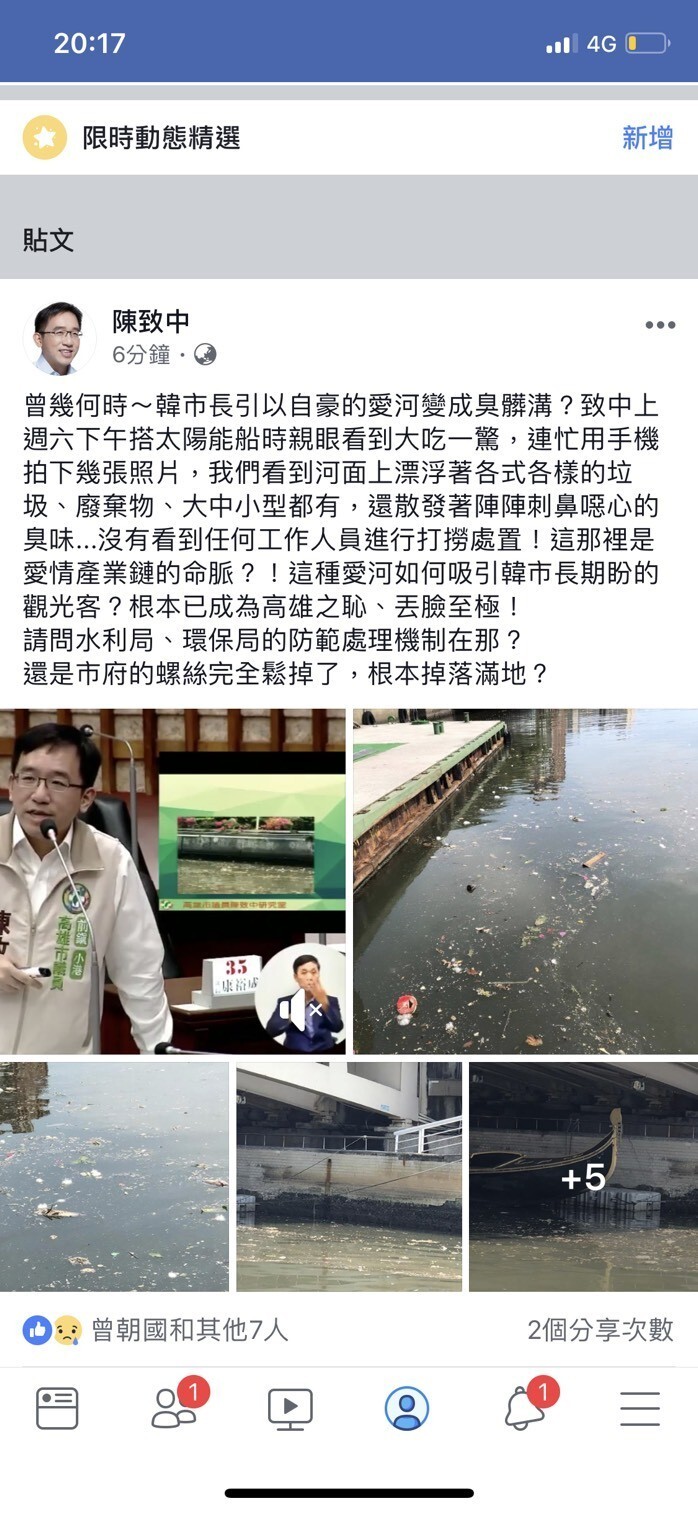View the dock-side floating trash photo
Image resolution: width=698 pixels, height=1513 pixels.
(525, 880)
